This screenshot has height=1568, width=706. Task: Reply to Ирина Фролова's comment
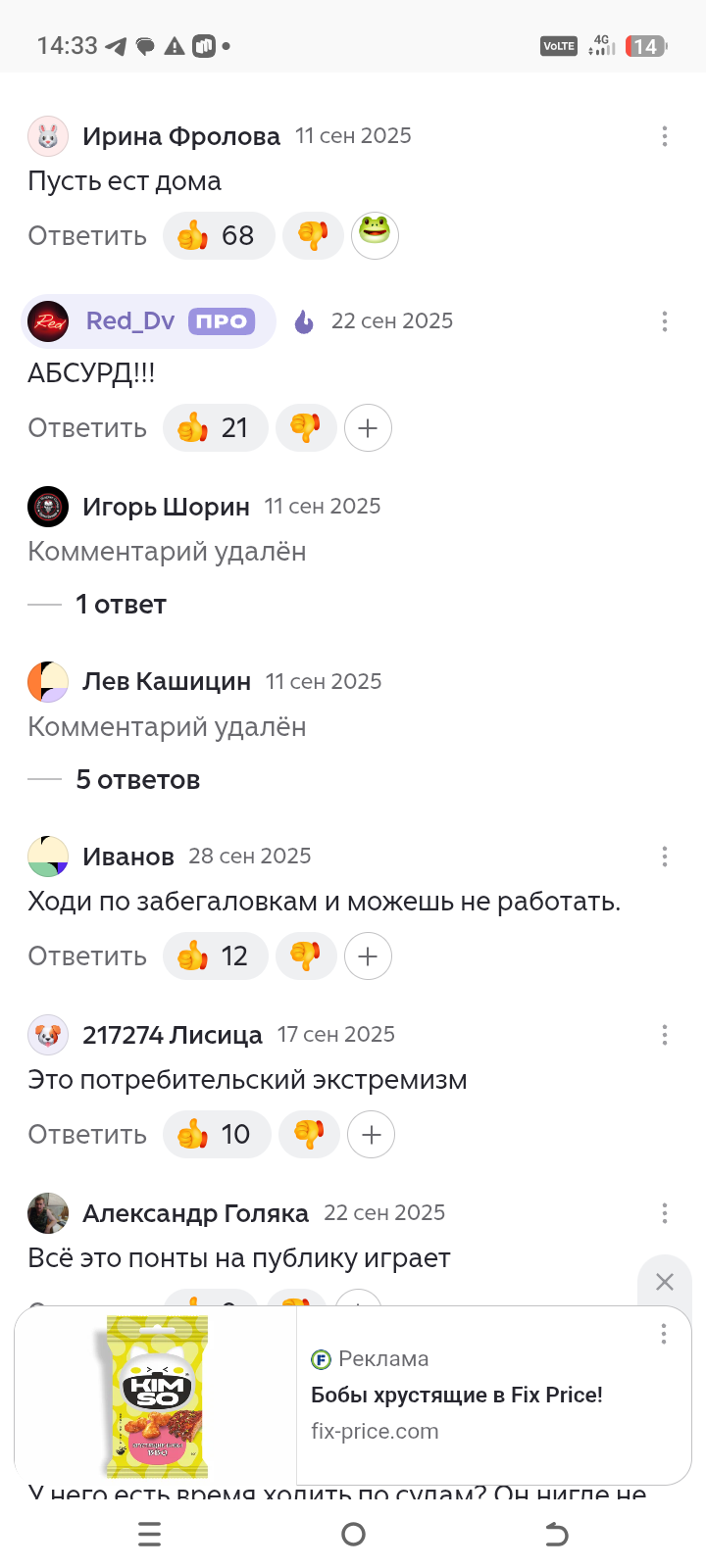point(87,236)
